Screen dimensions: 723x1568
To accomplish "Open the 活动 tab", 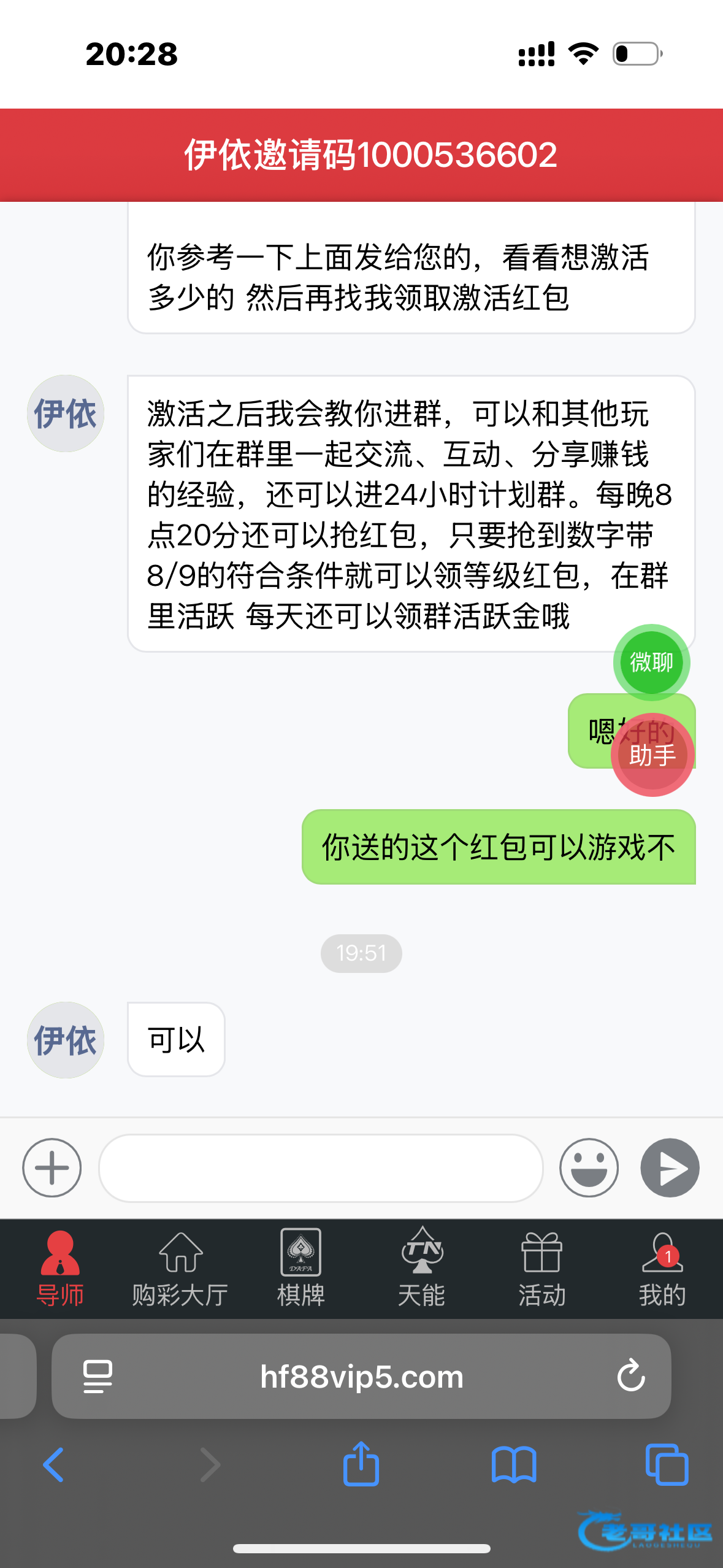I will [541, 1269].
